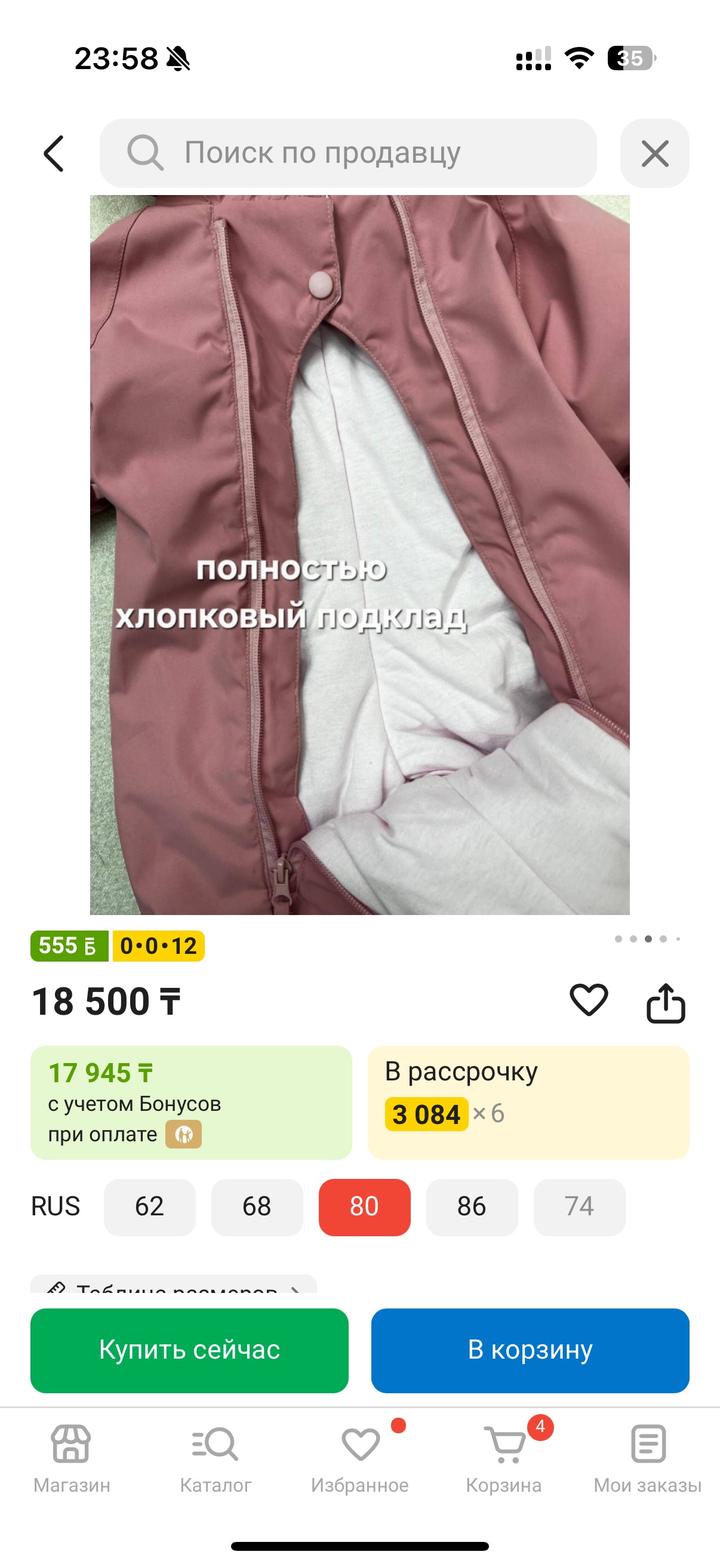Select size 62
720x1565 pixels.
point(149,1206)
